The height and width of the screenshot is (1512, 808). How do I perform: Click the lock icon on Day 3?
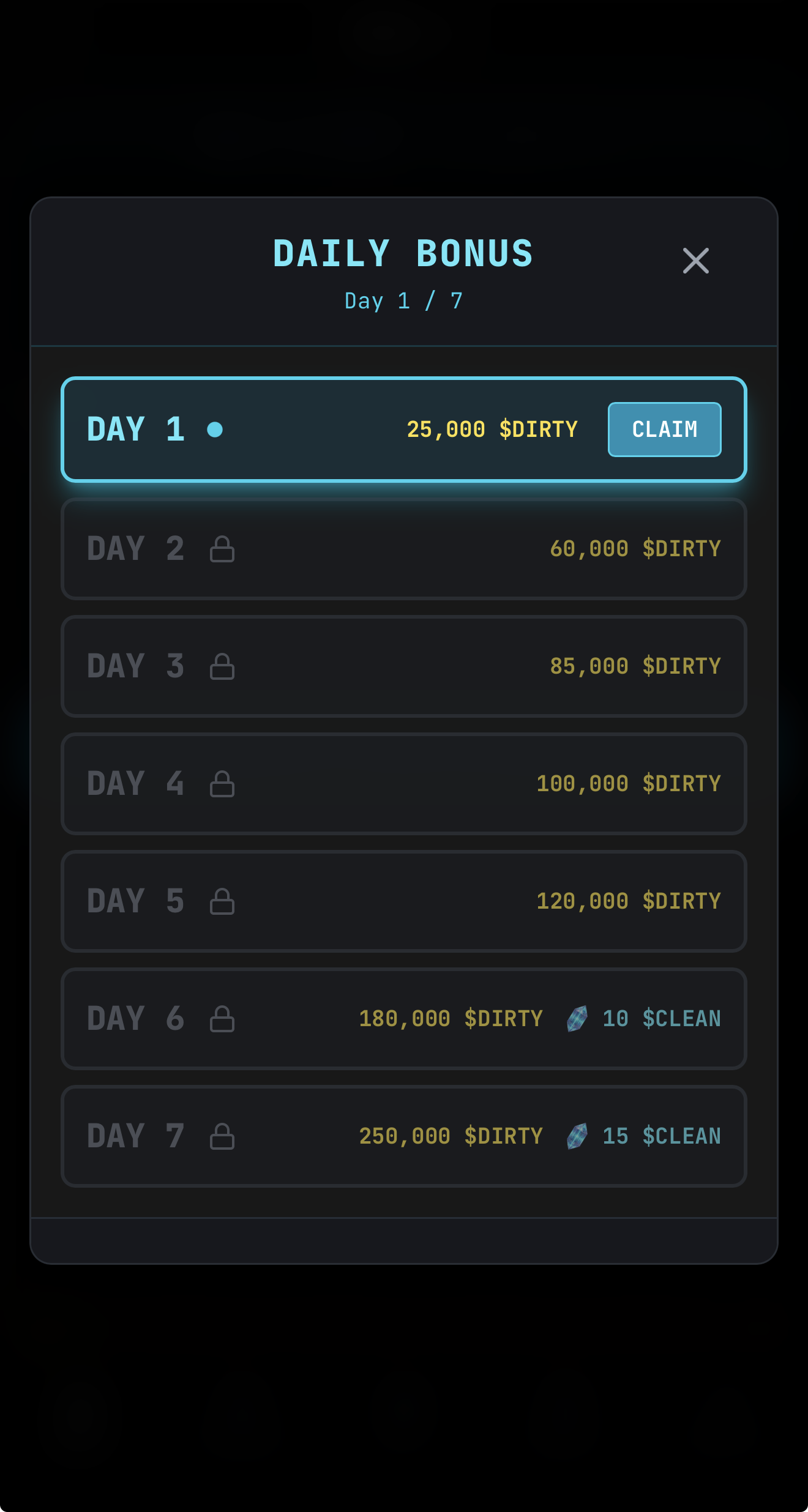tap(223, 666)
